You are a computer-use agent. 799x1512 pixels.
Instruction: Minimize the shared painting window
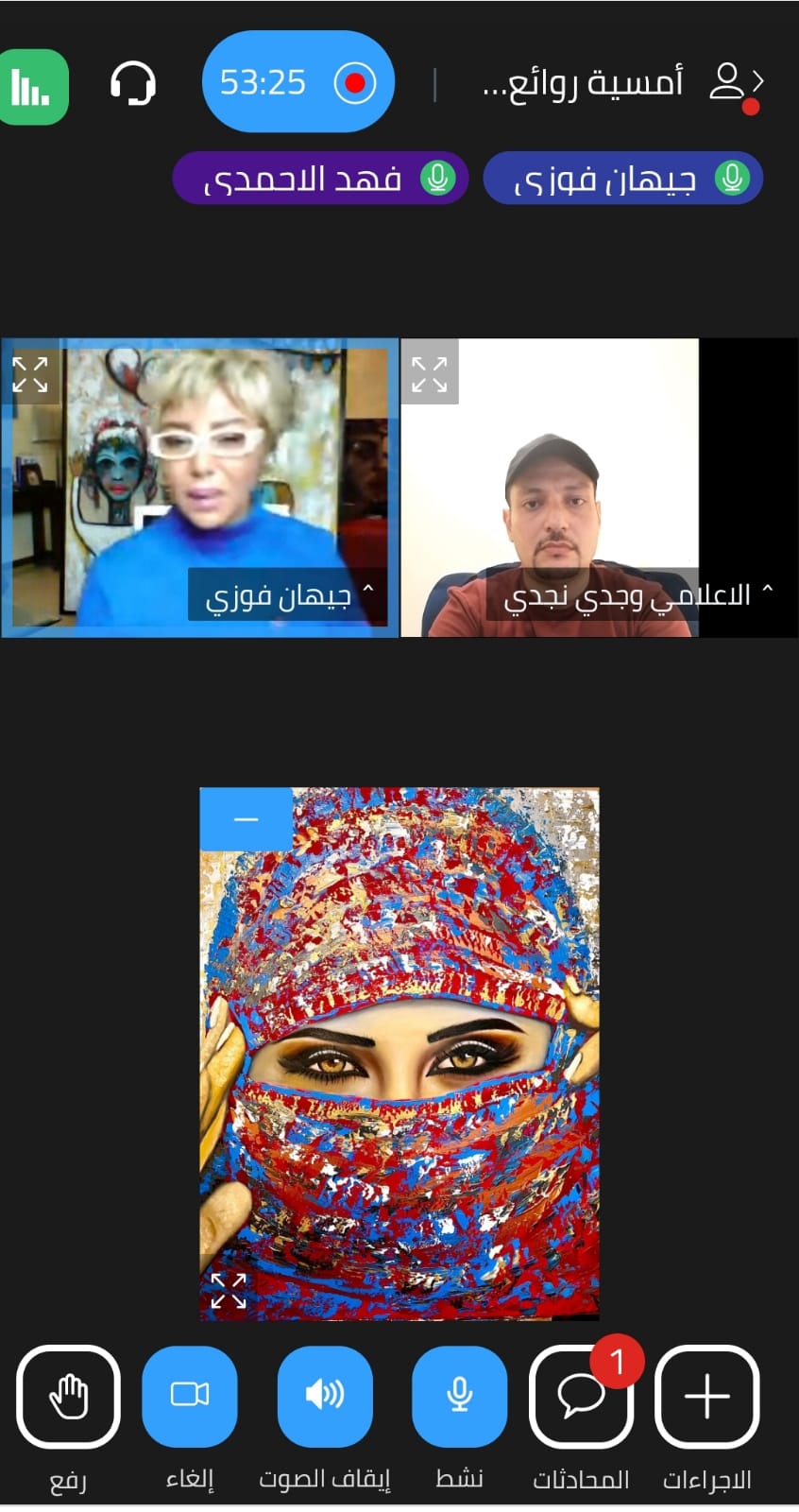(x=246, y=818)
